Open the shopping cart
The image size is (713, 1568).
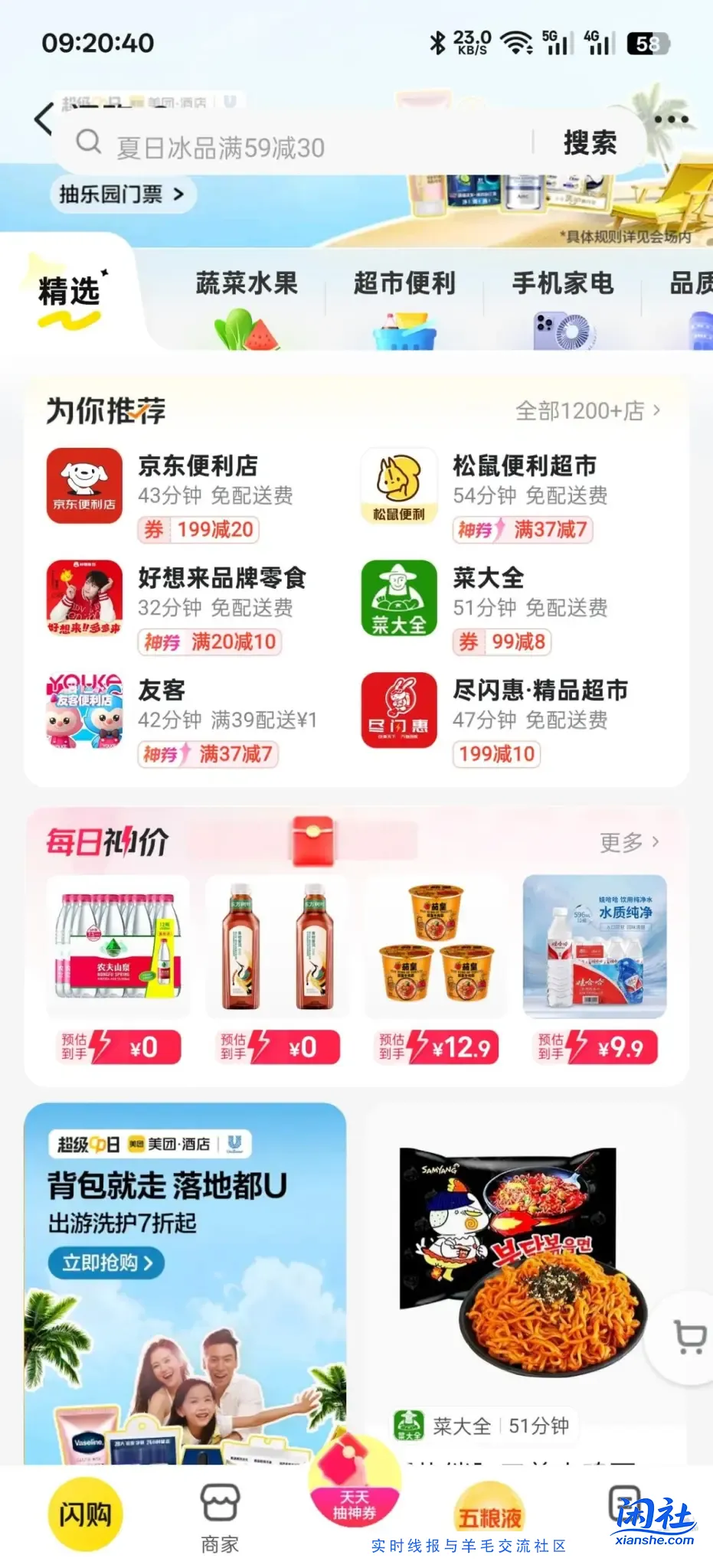[688, 1336]
